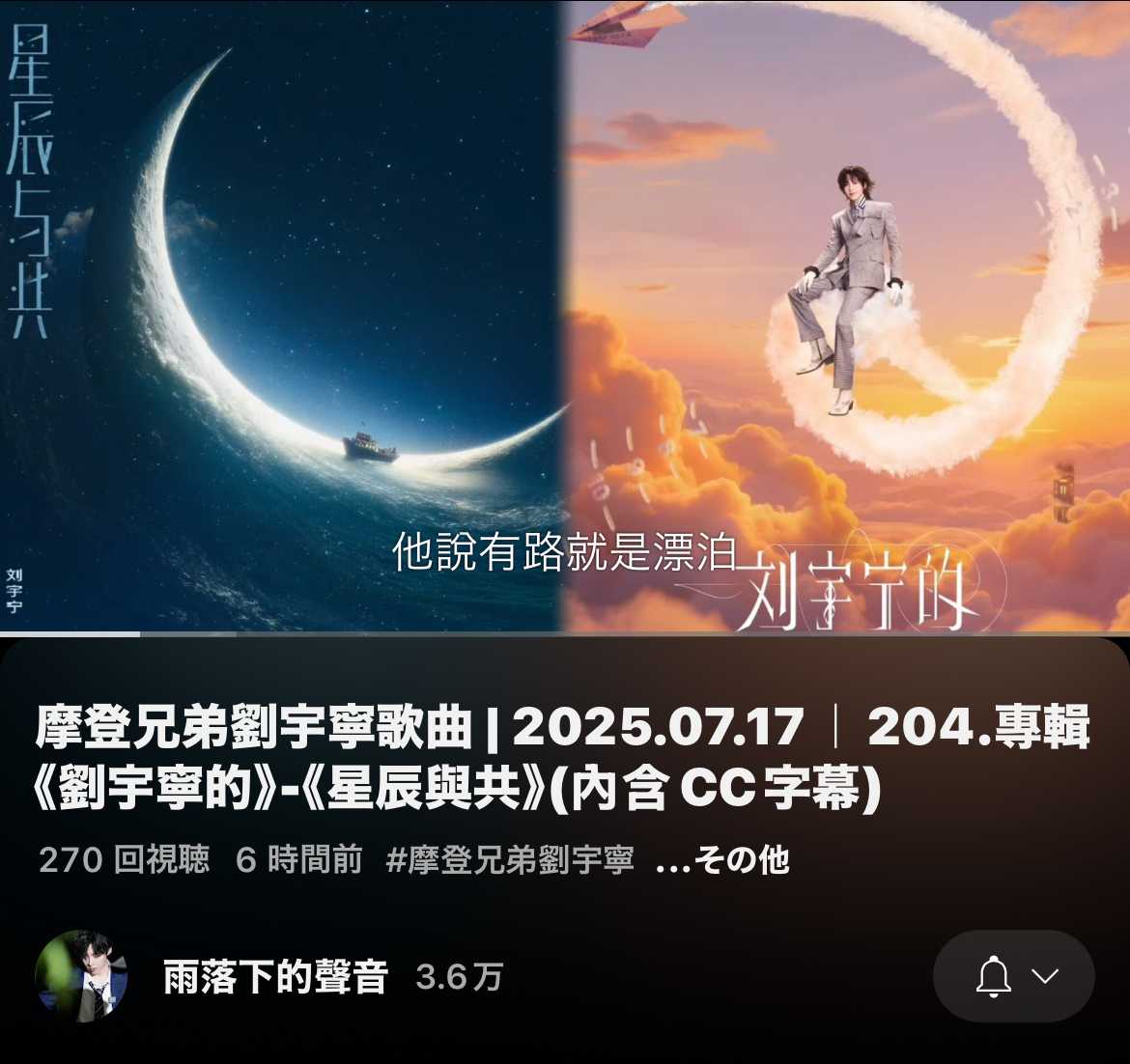Image resolution: width=1130 pixels, height=1064 pixels.
Task: Tap the #摩登兄弟劉宇寧 hashtag
Action: (510, 859)
